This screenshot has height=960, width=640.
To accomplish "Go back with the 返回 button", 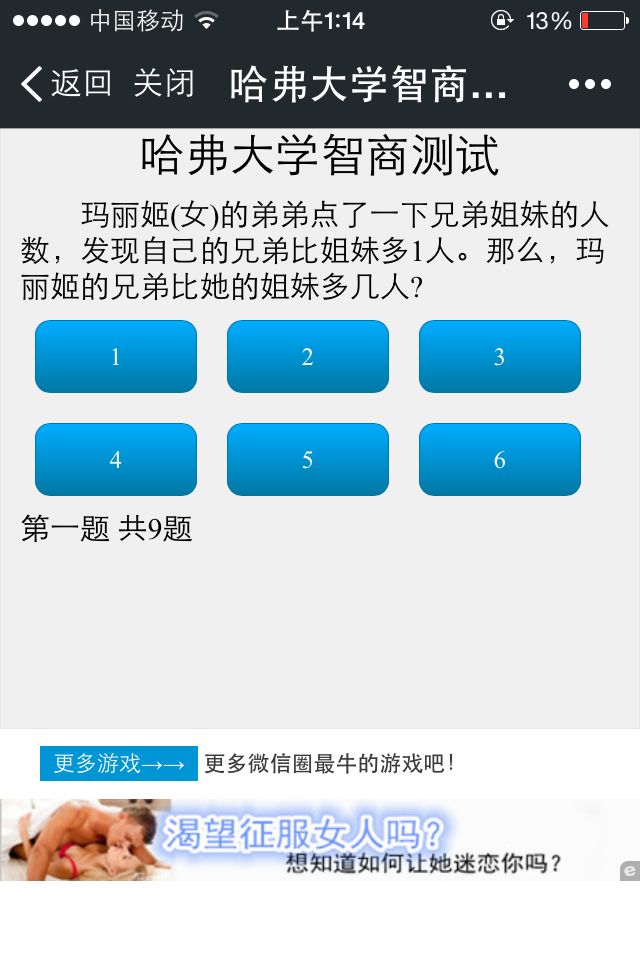I will (66, 83).
